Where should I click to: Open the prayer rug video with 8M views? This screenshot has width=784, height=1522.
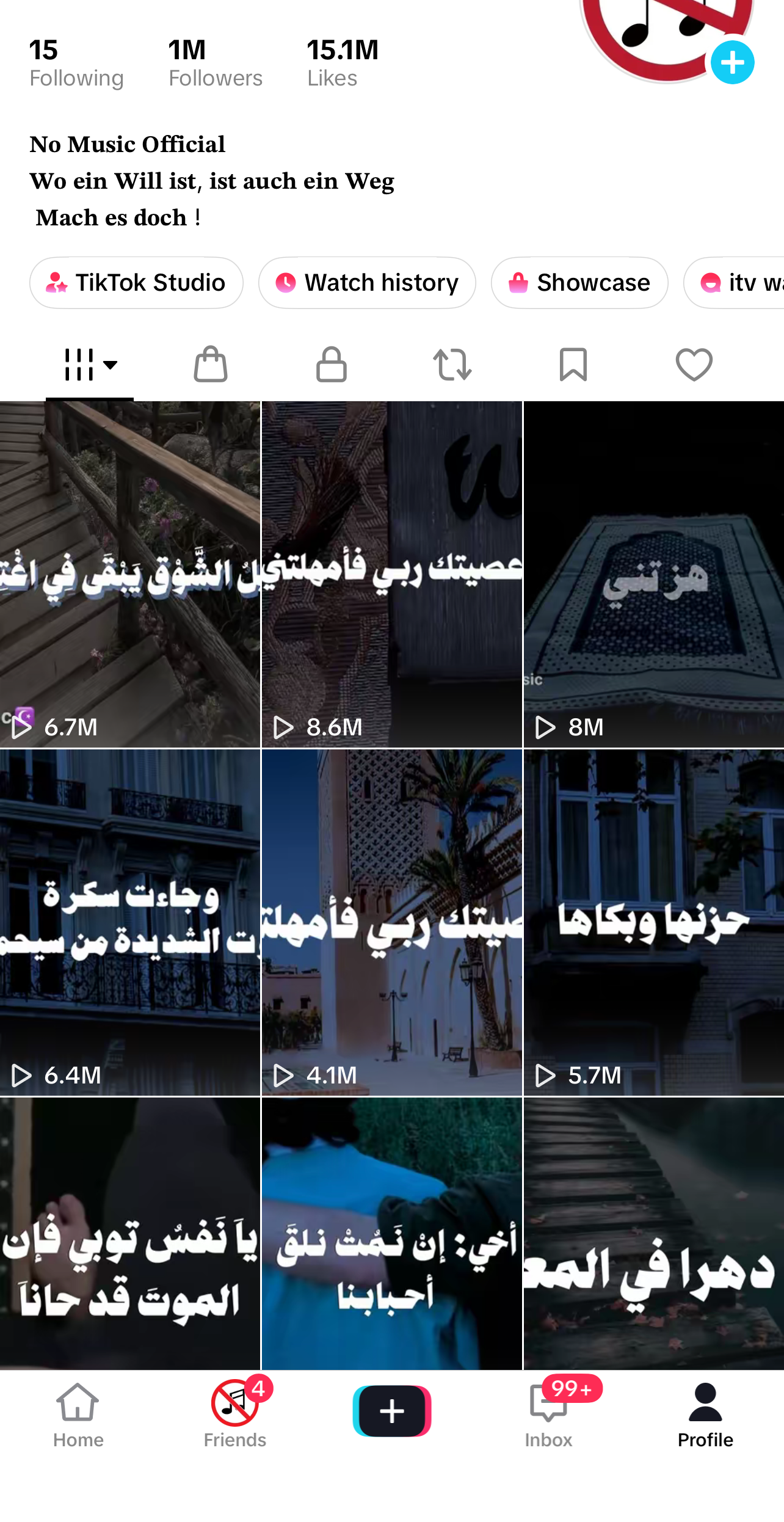tap(654, 574)
